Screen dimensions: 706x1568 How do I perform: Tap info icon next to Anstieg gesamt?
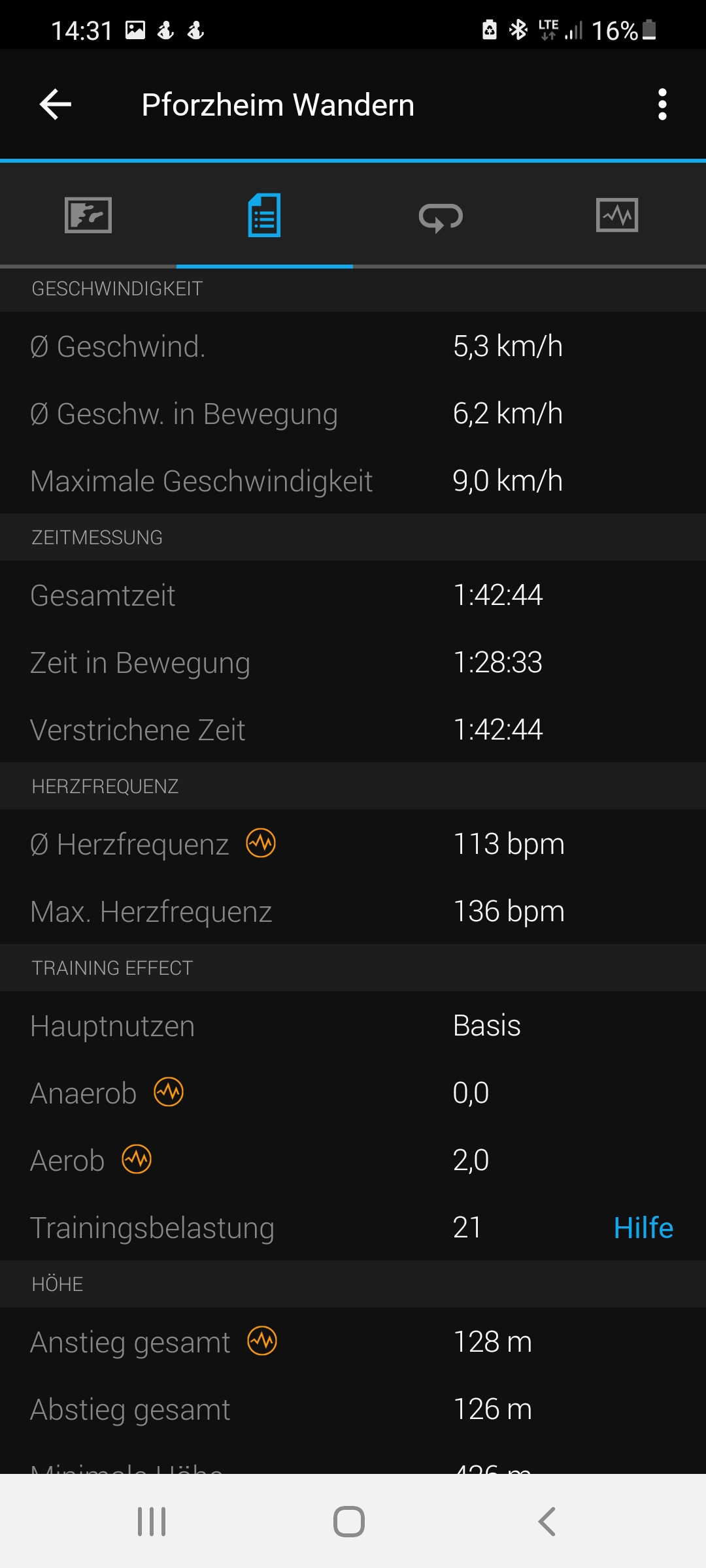tap(262, 1341)
